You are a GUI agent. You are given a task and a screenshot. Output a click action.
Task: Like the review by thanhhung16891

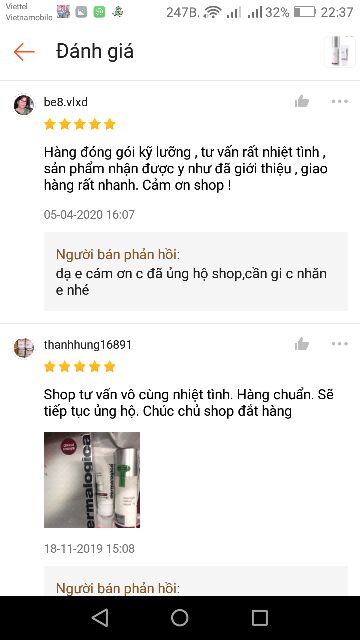tap(302, 344)
